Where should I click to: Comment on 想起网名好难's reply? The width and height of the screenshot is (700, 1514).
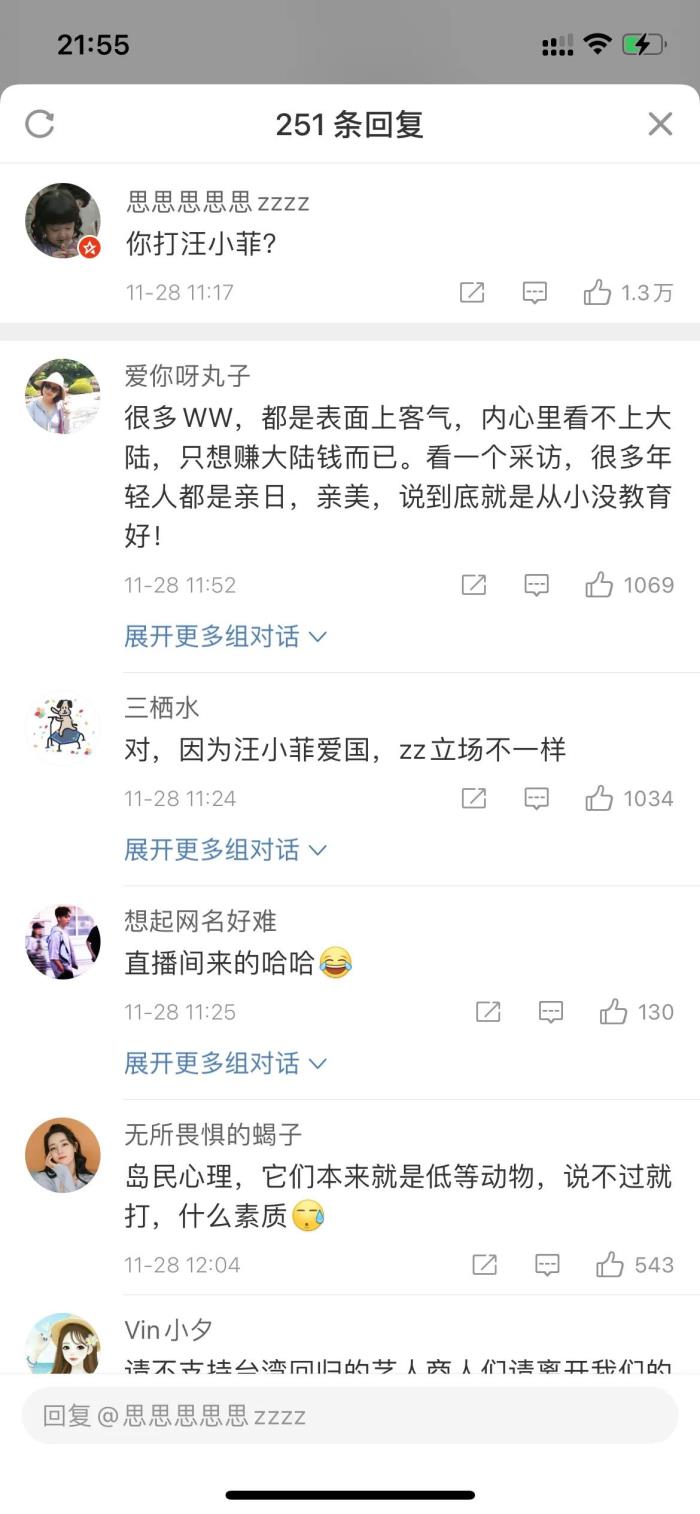pos(551,1012)
